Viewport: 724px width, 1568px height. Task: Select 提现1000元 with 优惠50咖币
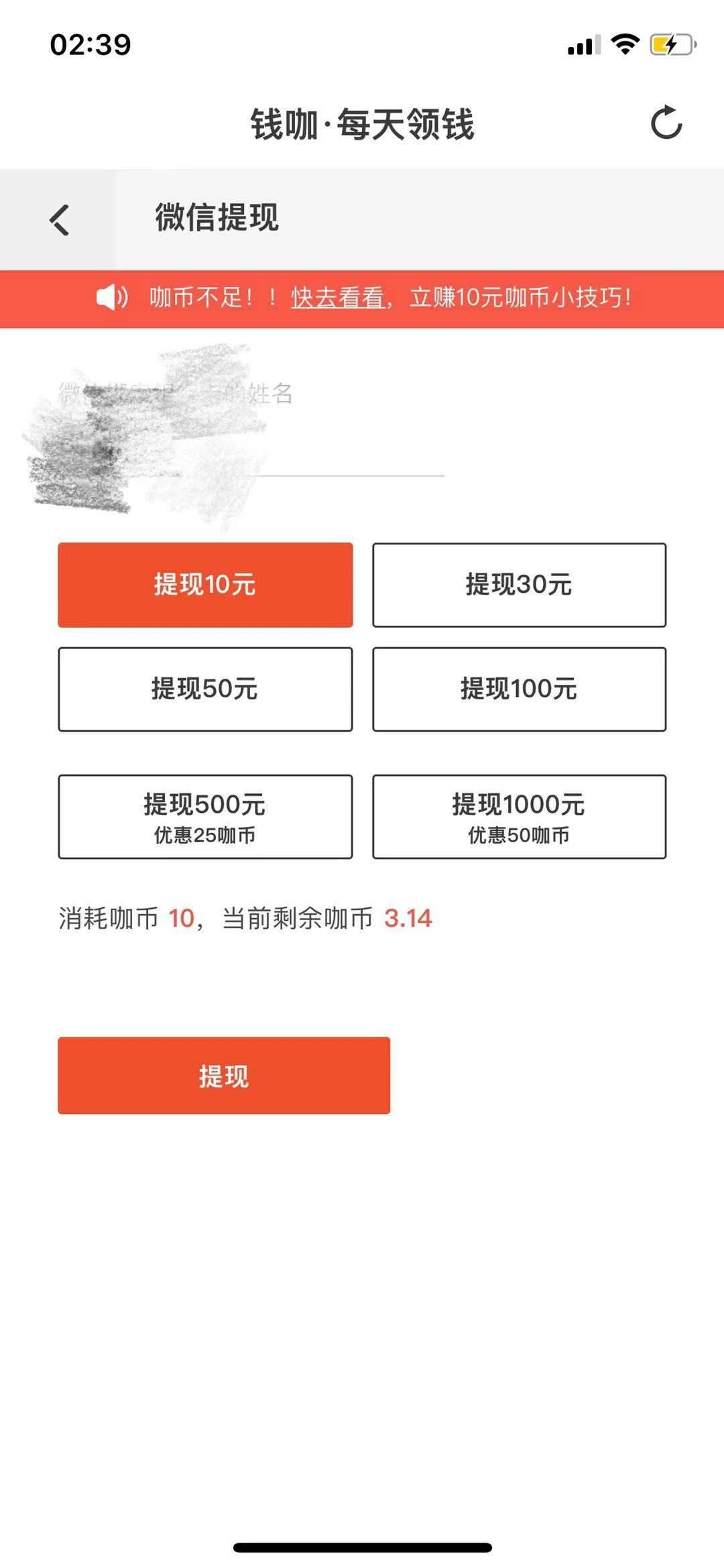click(x=518, y=817)
